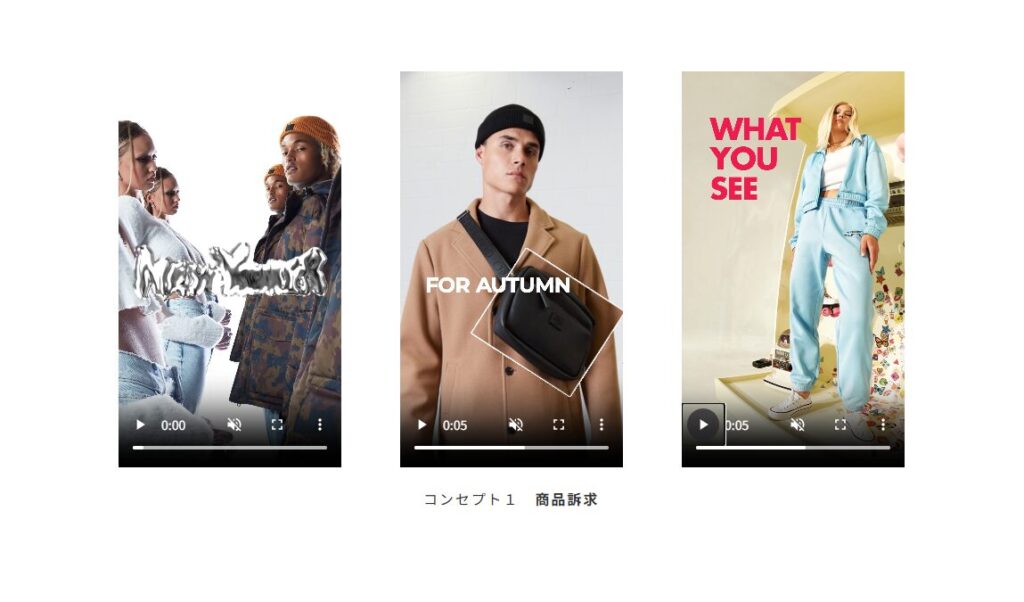
Task: Play the video with orange beanie models
Action: click(x=140, y=425)
